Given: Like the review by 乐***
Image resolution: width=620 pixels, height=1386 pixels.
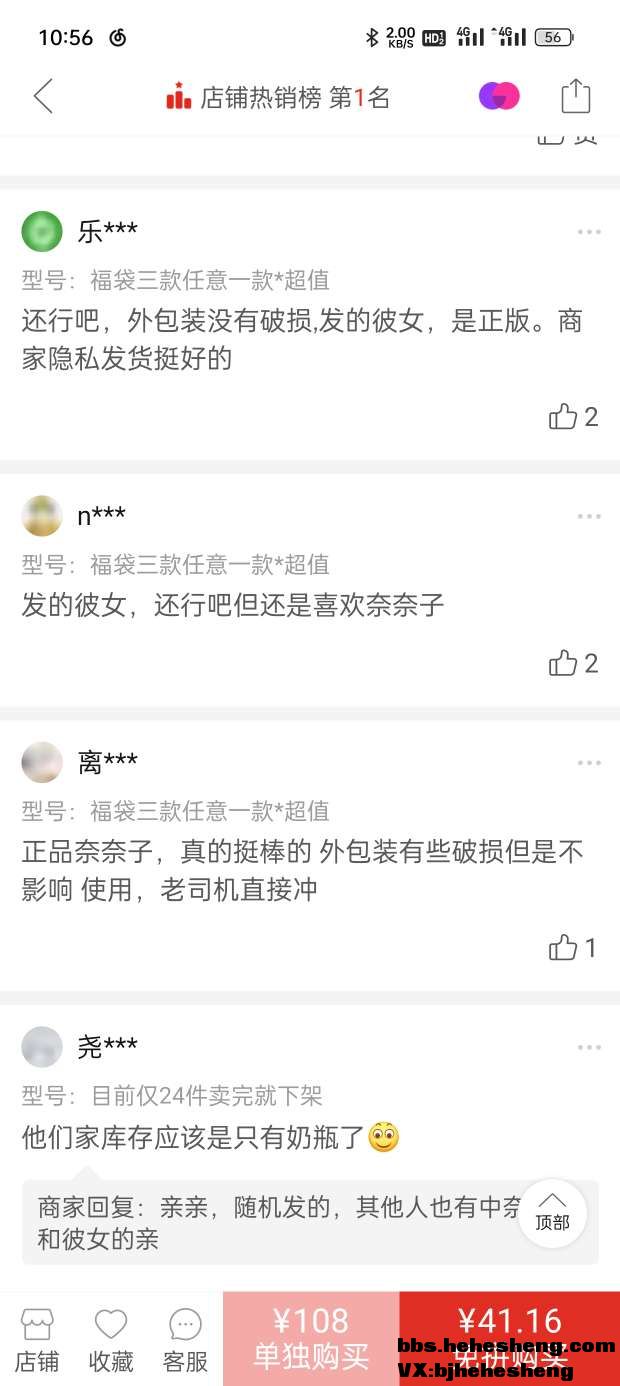Looking at the screenshot, I should pos(573,417).
